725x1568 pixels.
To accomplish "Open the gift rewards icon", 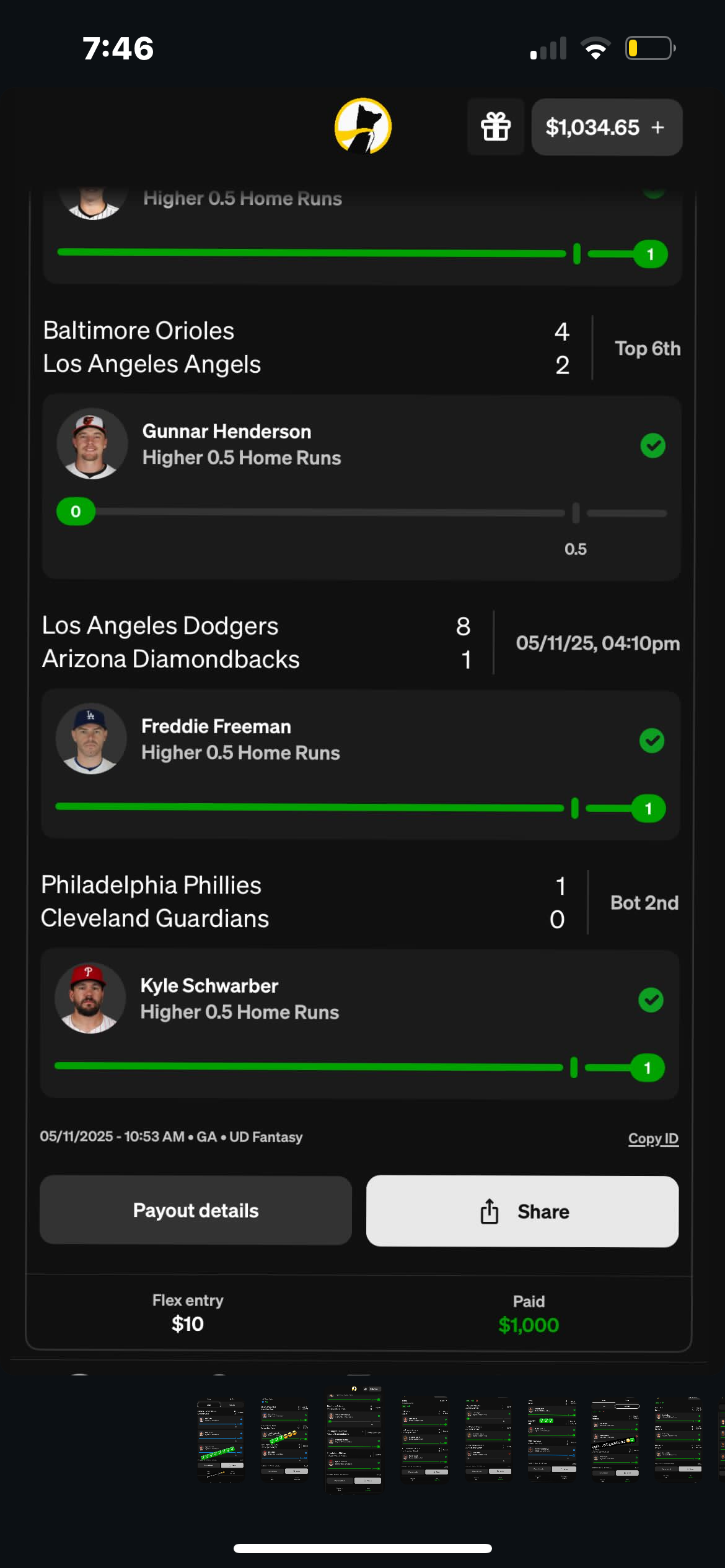I will point(496,127).
